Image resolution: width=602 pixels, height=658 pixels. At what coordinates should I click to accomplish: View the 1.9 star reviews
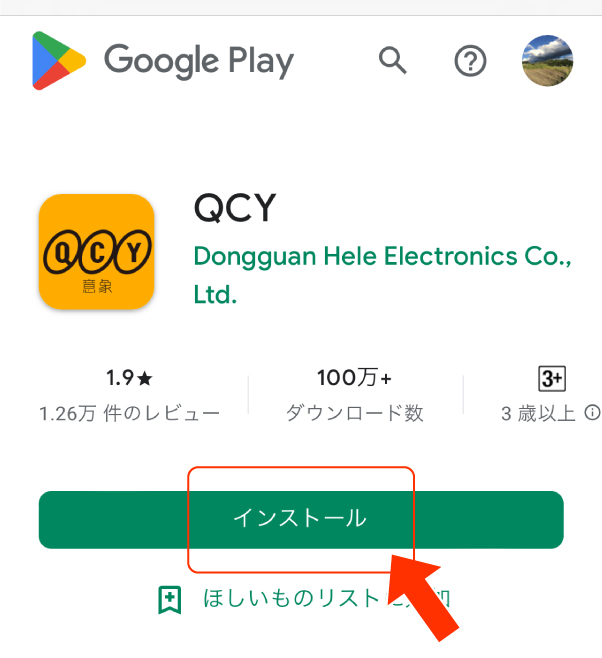[130, 394]
